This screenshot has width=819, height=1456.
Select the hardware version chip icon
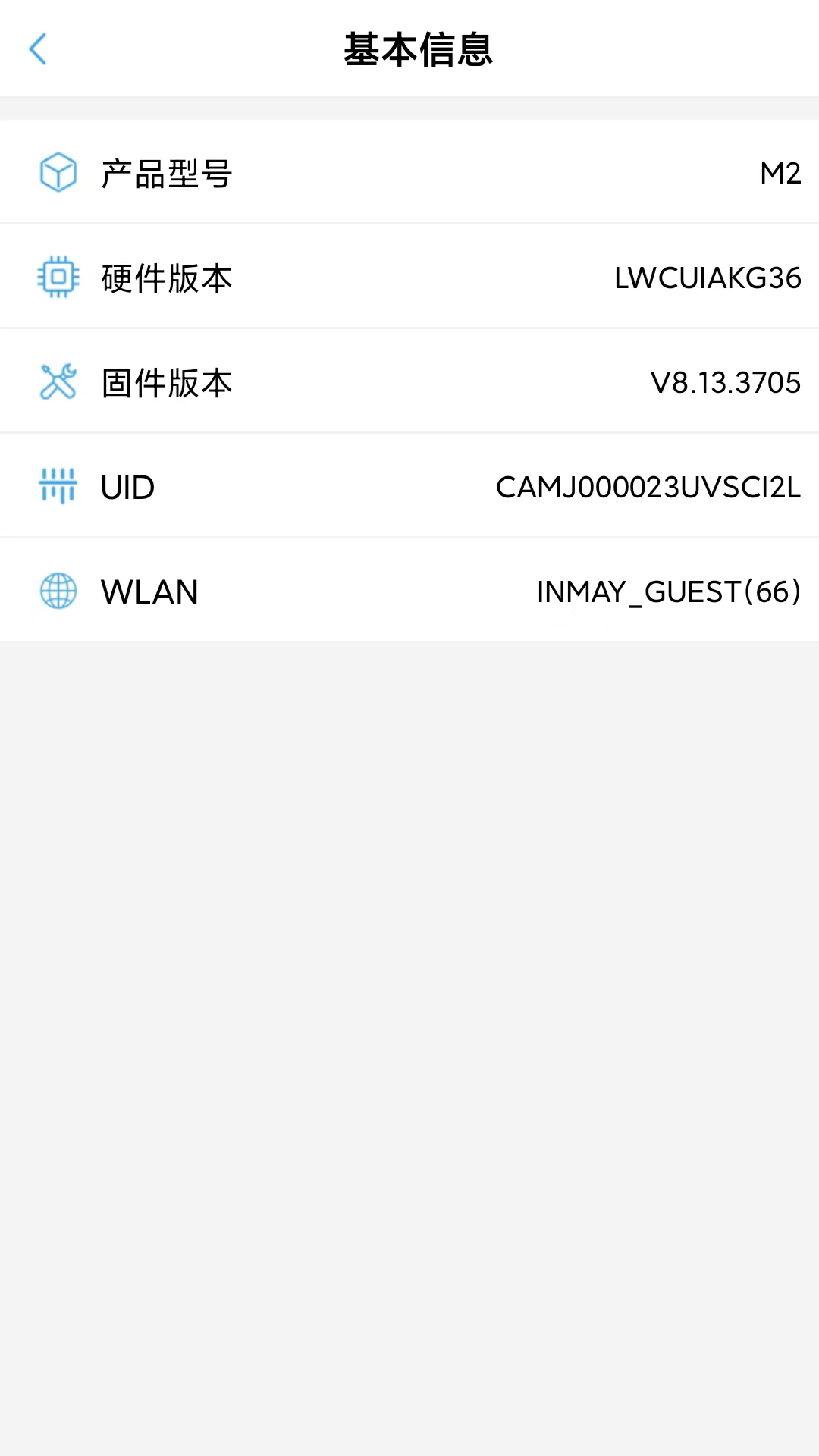click(58, 278)
